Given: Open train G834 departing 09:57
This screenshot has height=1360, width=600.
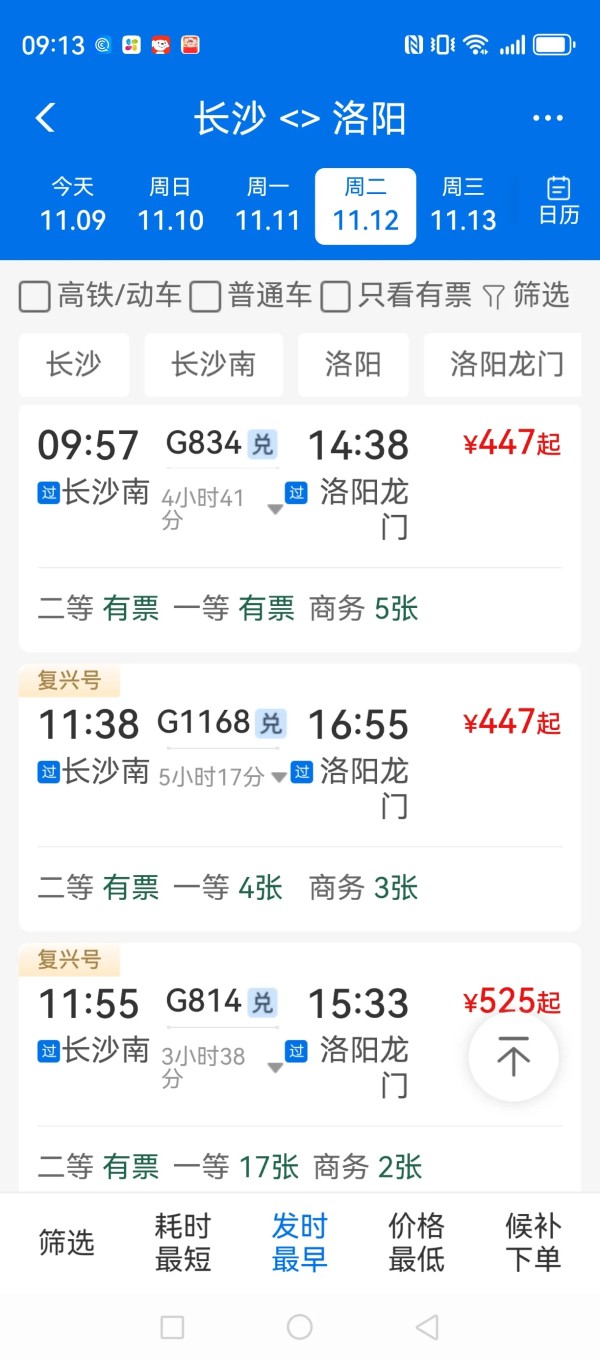Looking at the screenshot, I should click(x=300, y=529).
